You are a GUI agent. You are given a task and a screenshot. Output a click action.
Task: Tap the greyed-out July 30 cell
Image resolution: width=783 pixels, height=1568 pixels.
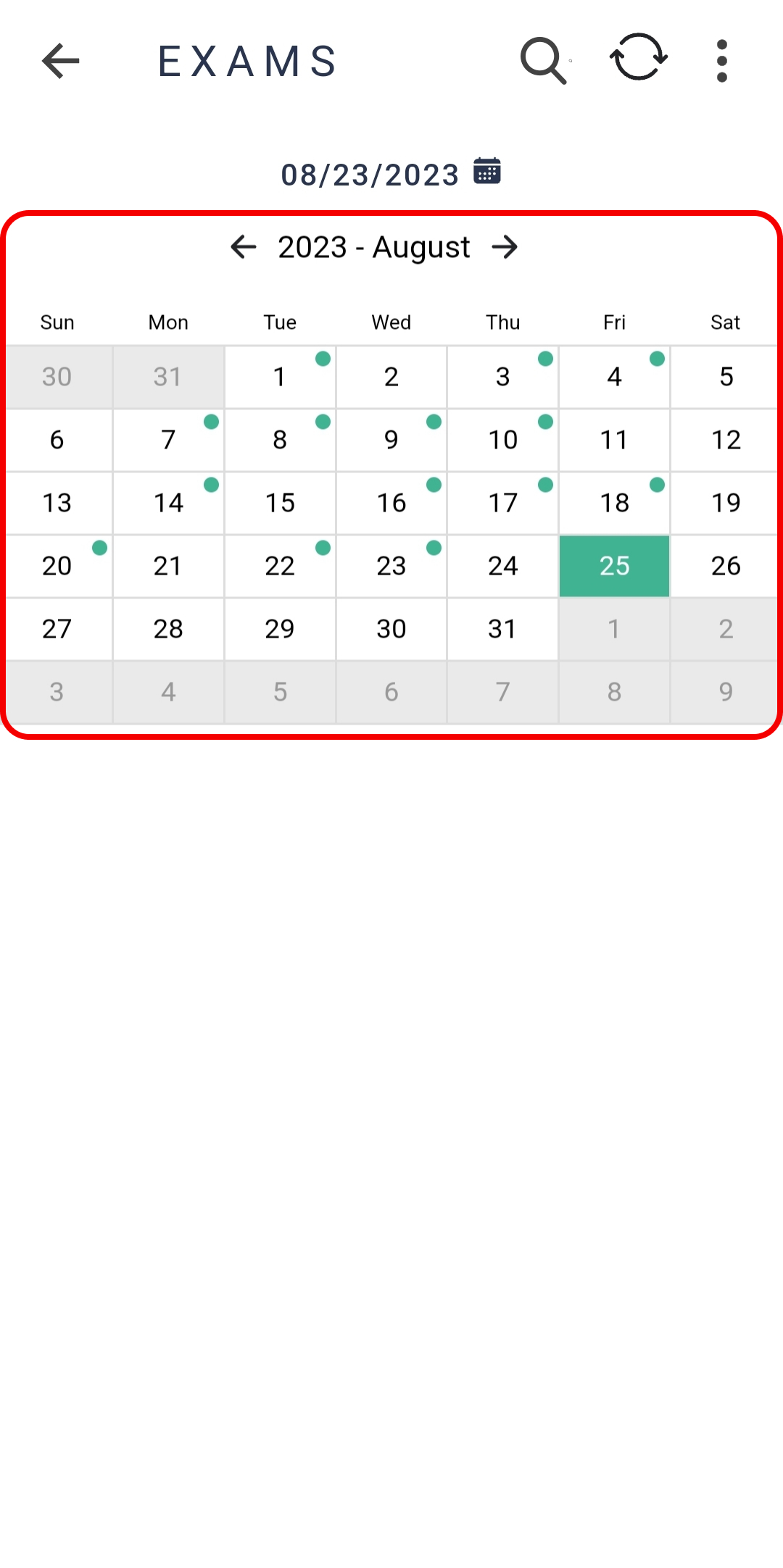click(x=57, y=377)
